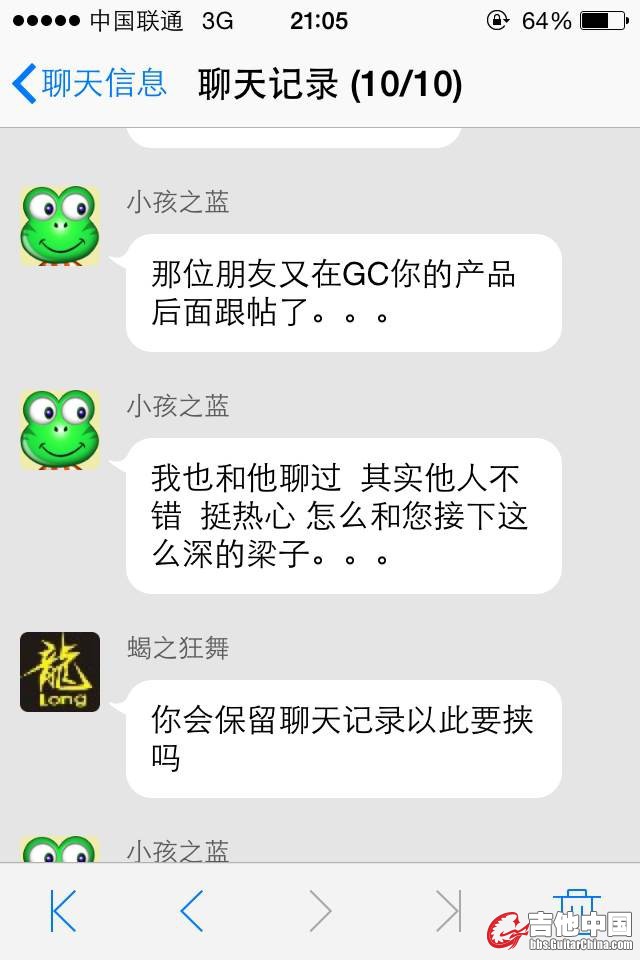
Task: Go to the previous page of chat records
Action: 192,911
